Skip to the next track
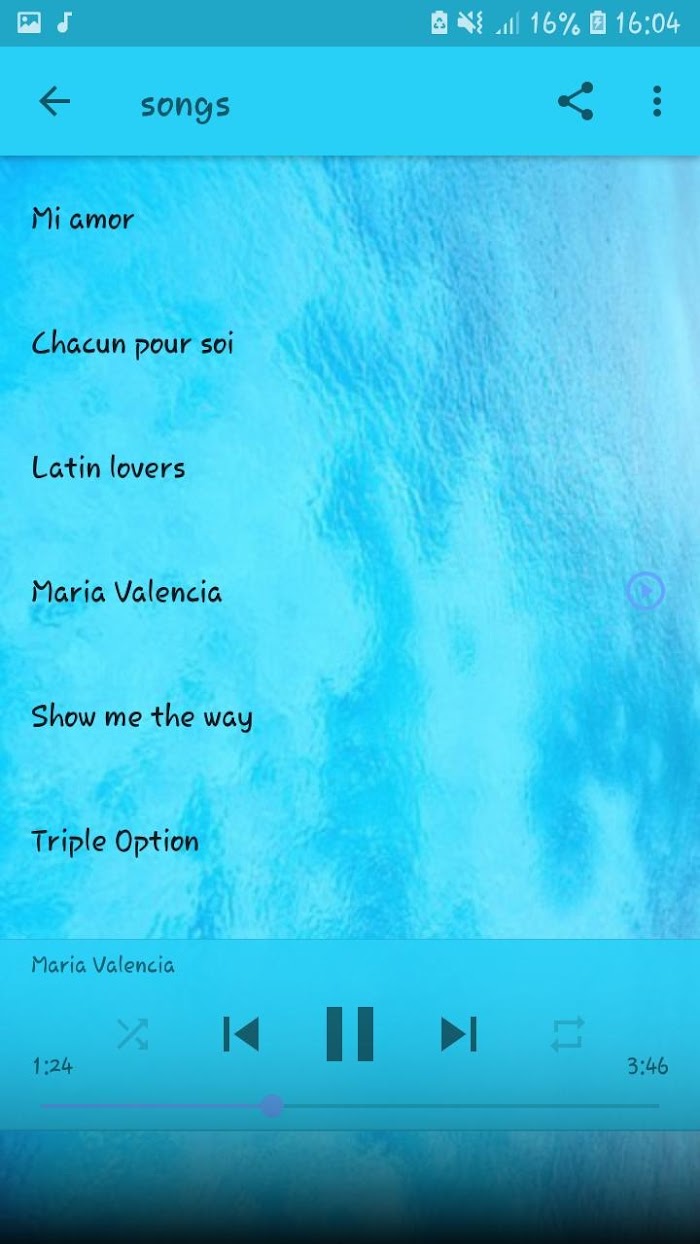 coord(459,1034)
